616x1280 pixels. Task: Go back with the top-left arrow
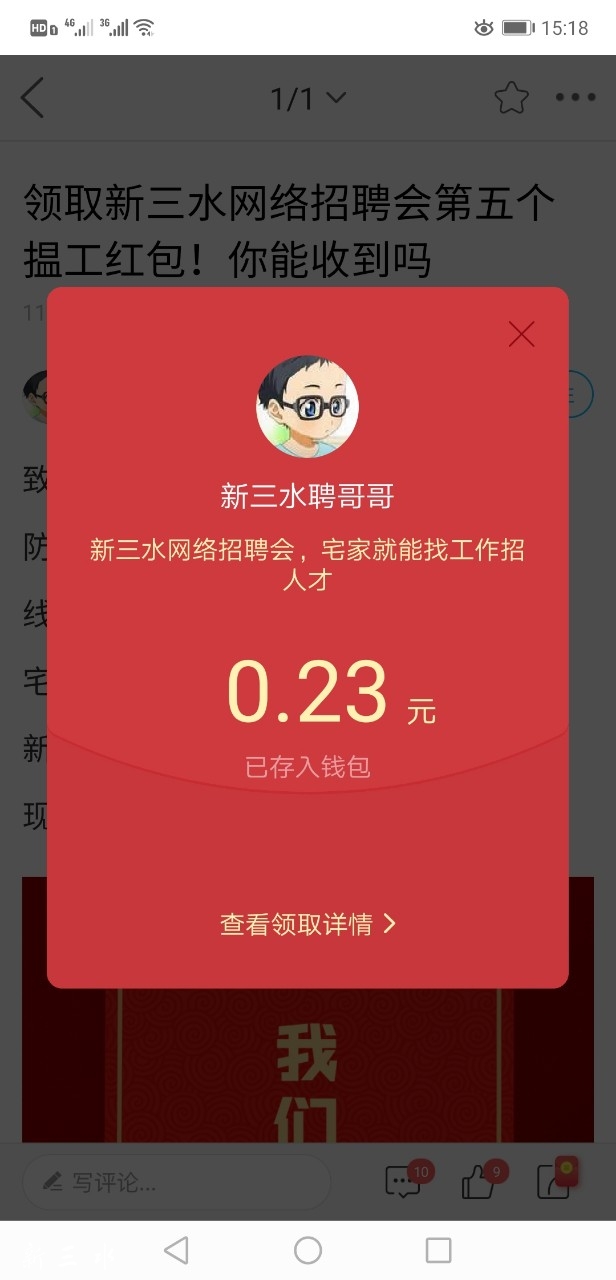coord(33,98)
